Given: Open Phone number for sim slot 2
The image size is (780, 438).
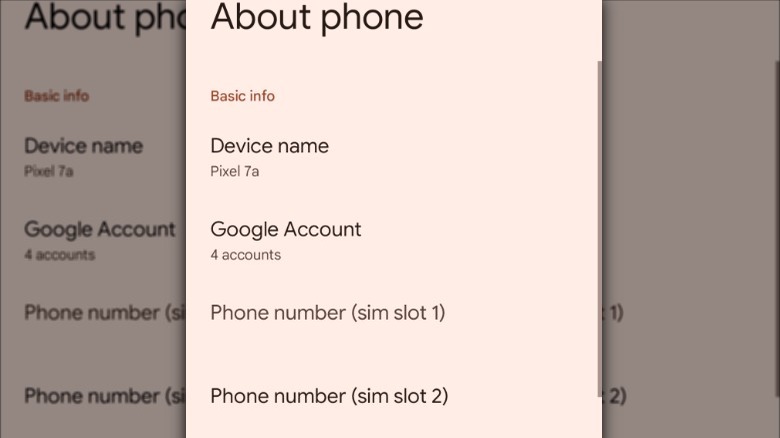Looking at the screenshot, I should (329, 396).
